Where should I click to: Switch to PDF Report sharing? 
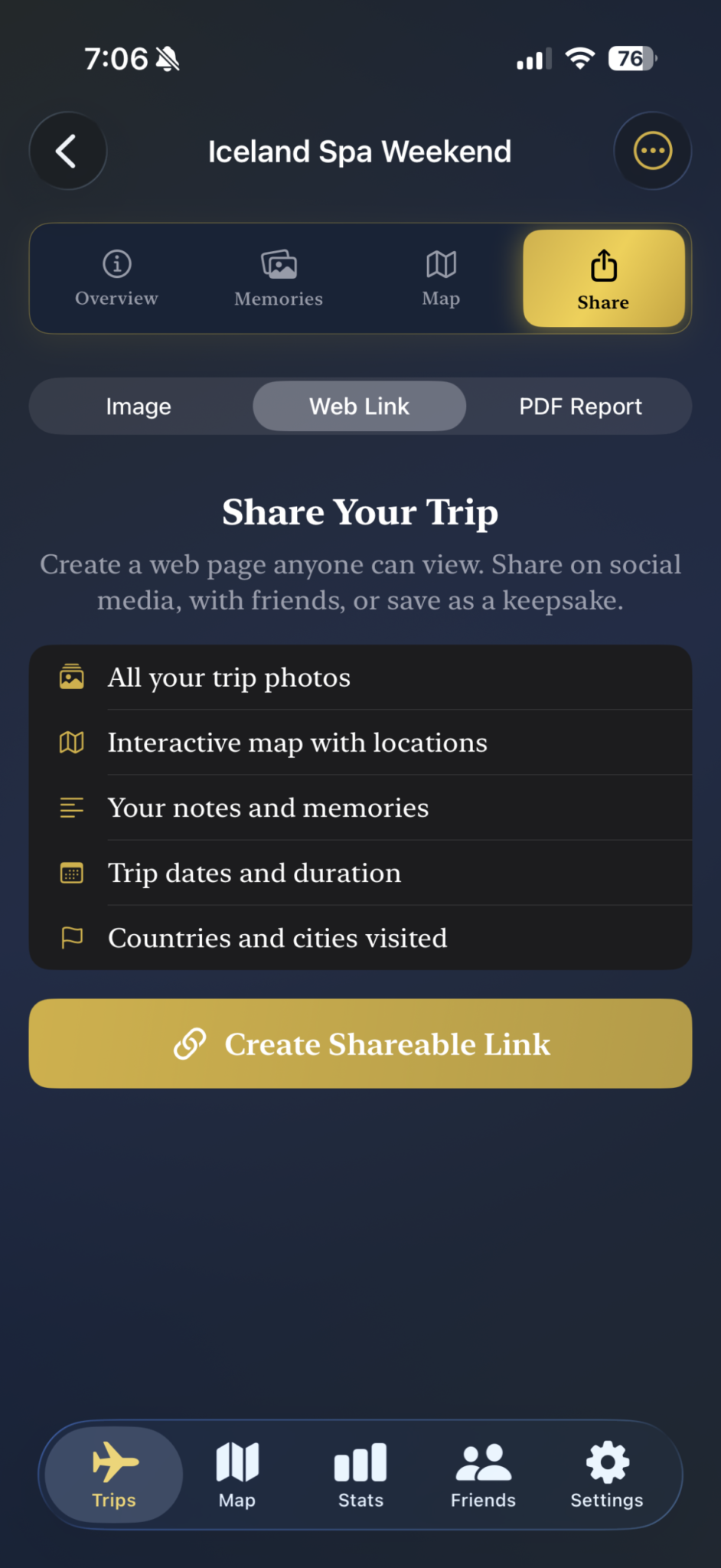click(580, 407)
